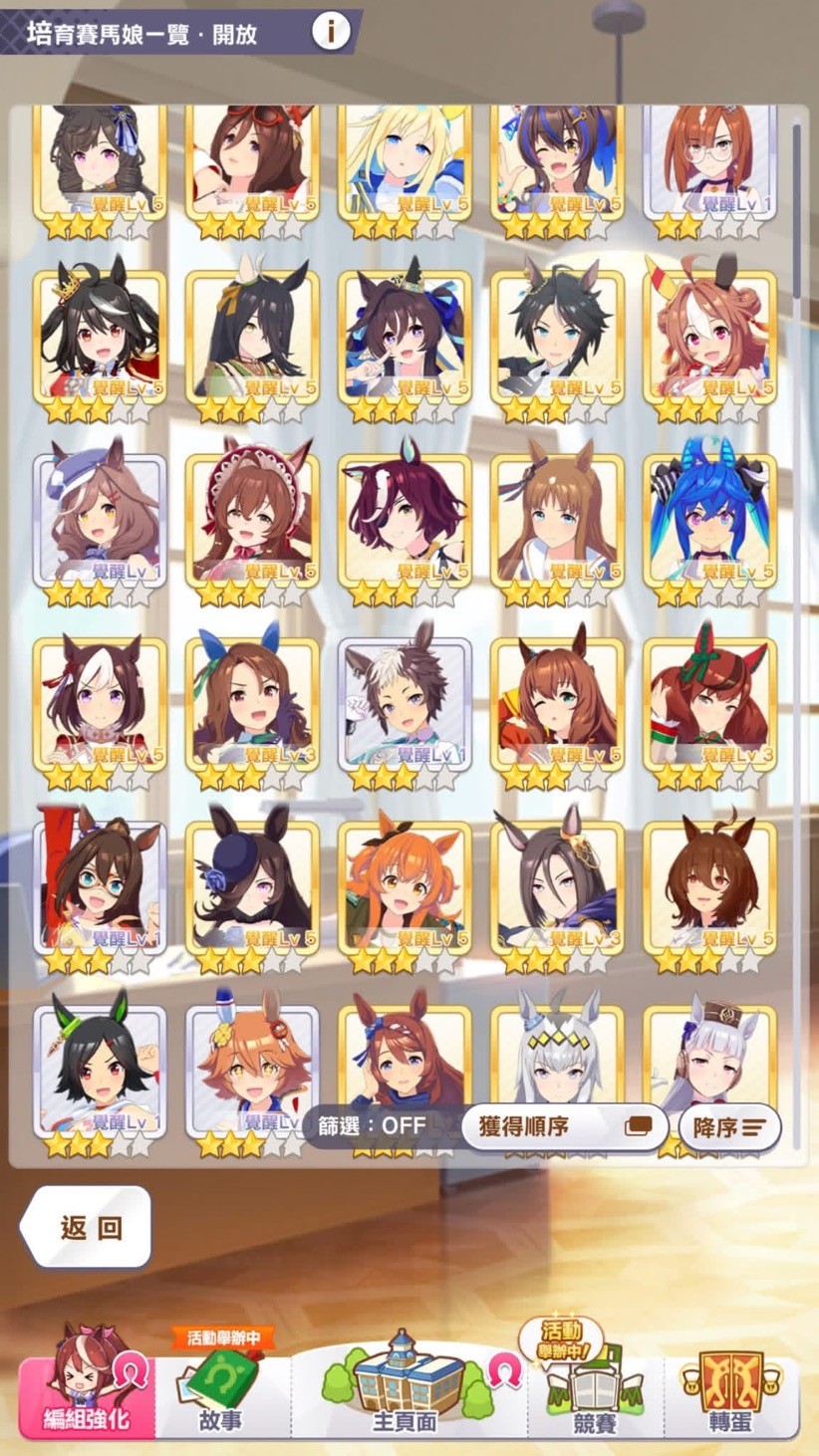Open the girl with red-framed glasses card
The height and width of the screenshot is (1456, 819).
(100, 886)
